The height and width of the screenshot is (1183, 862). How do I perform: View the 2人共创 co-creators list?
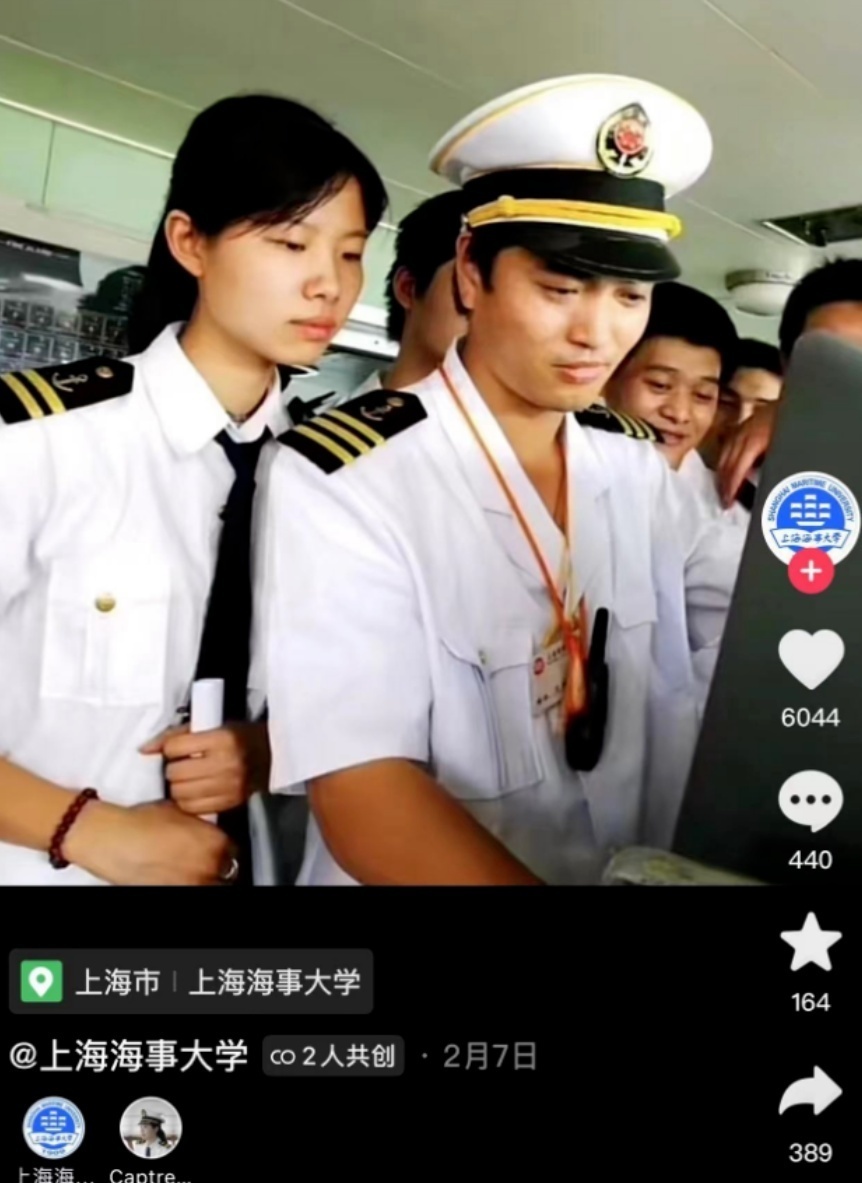pos(333,1056)
